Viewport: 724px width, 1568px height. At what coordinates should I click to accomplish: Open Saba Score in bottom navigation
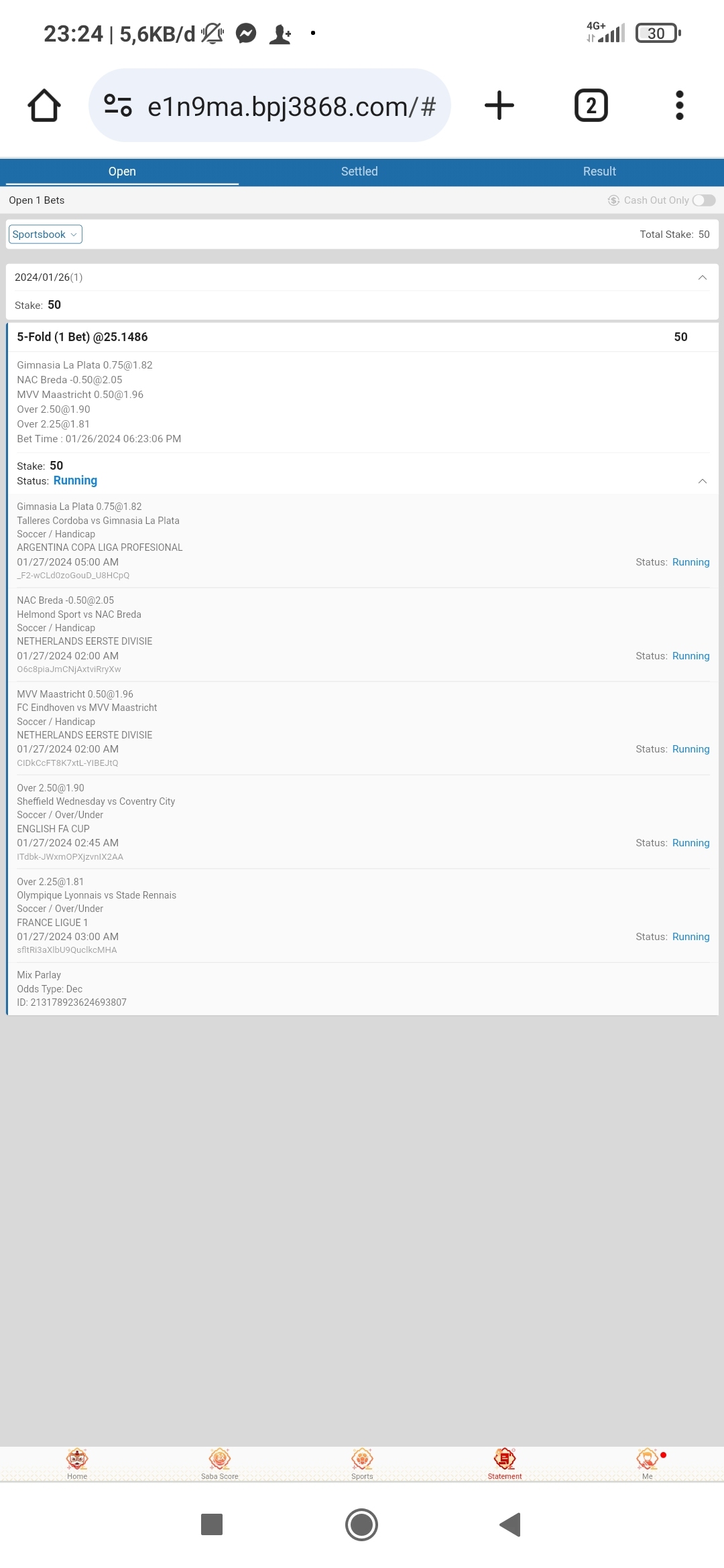click(220, 1463)
